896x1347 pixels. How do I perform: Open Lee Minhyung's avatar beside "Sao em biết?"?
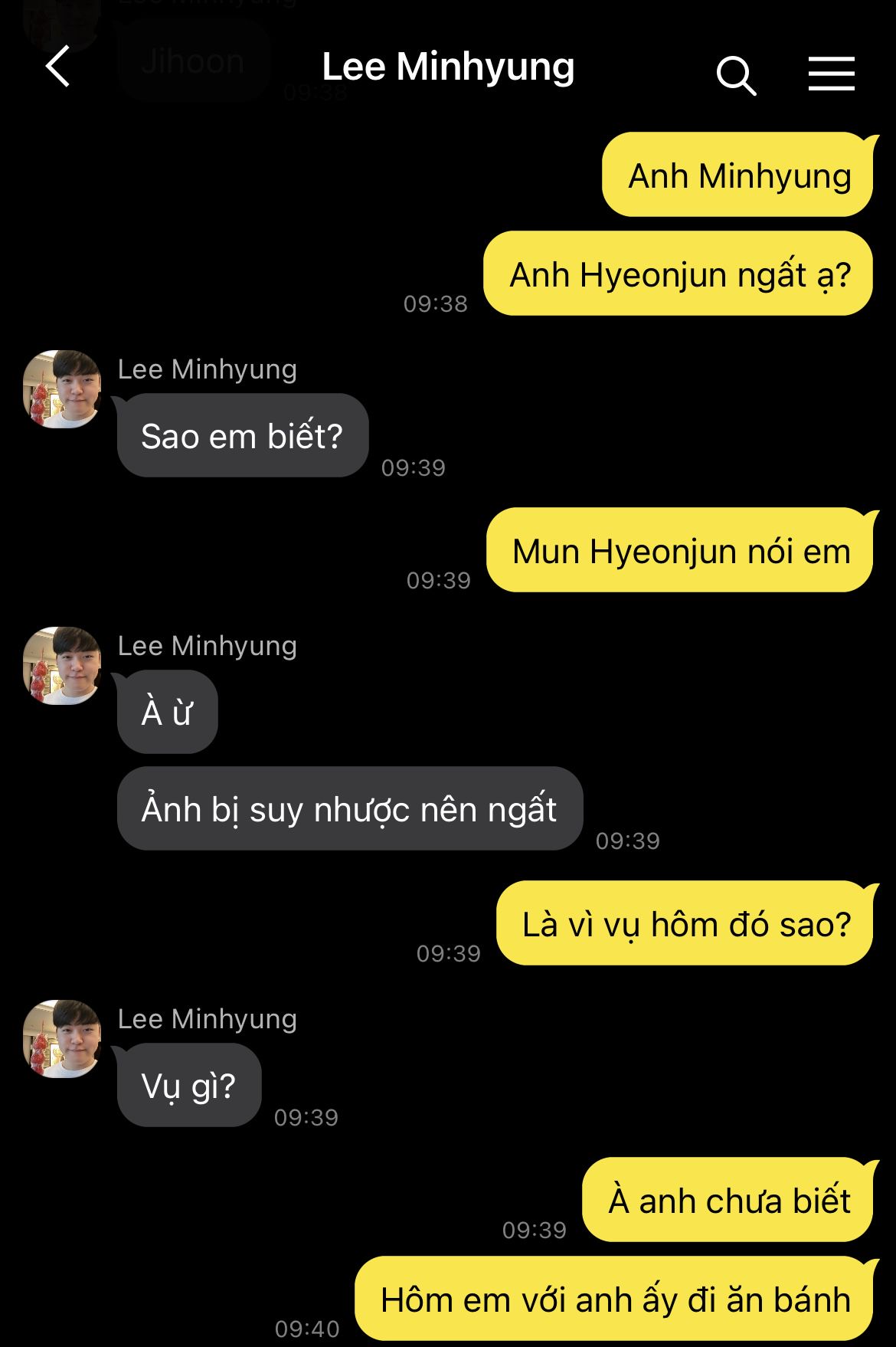(x=62, y=389)
